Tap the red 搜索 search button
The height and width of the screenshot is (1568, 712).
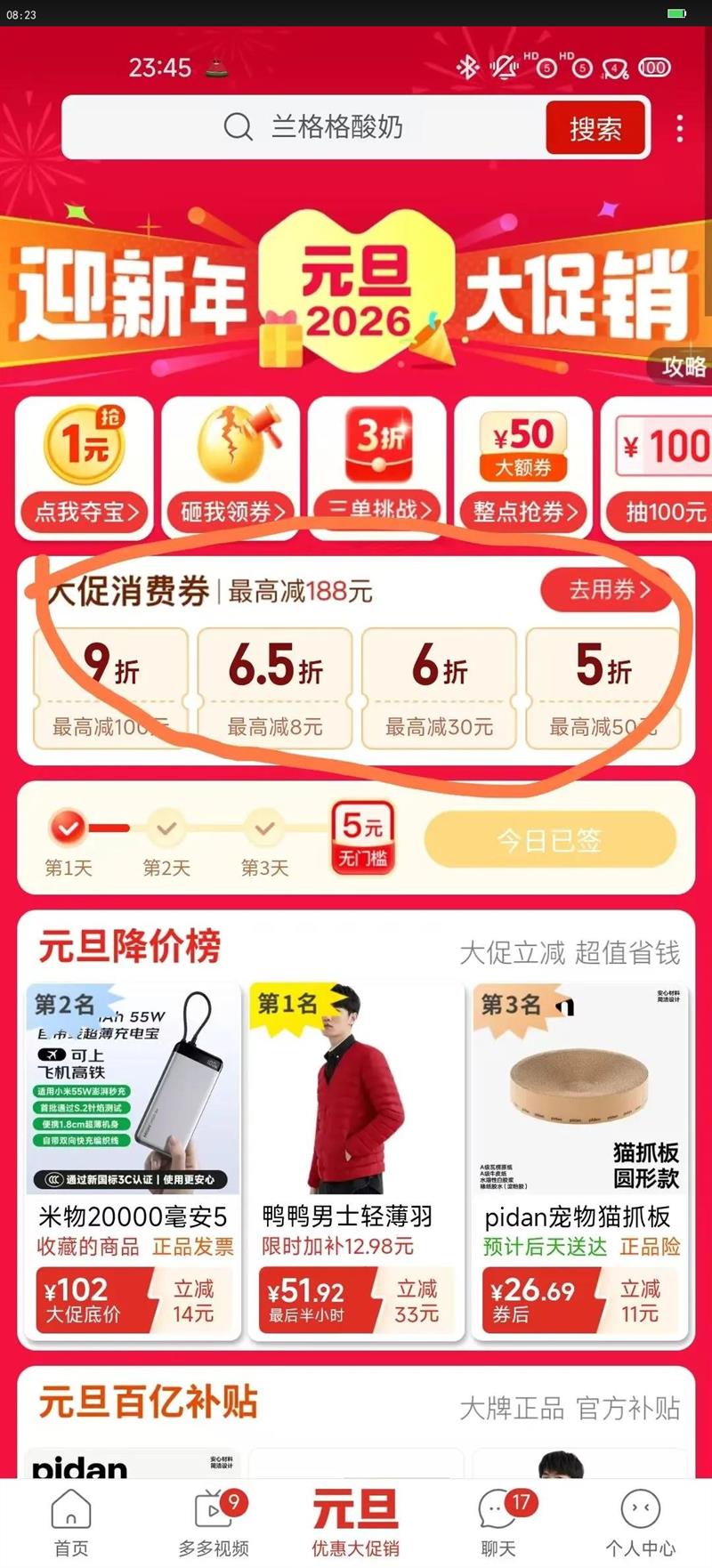pos(595,127)
